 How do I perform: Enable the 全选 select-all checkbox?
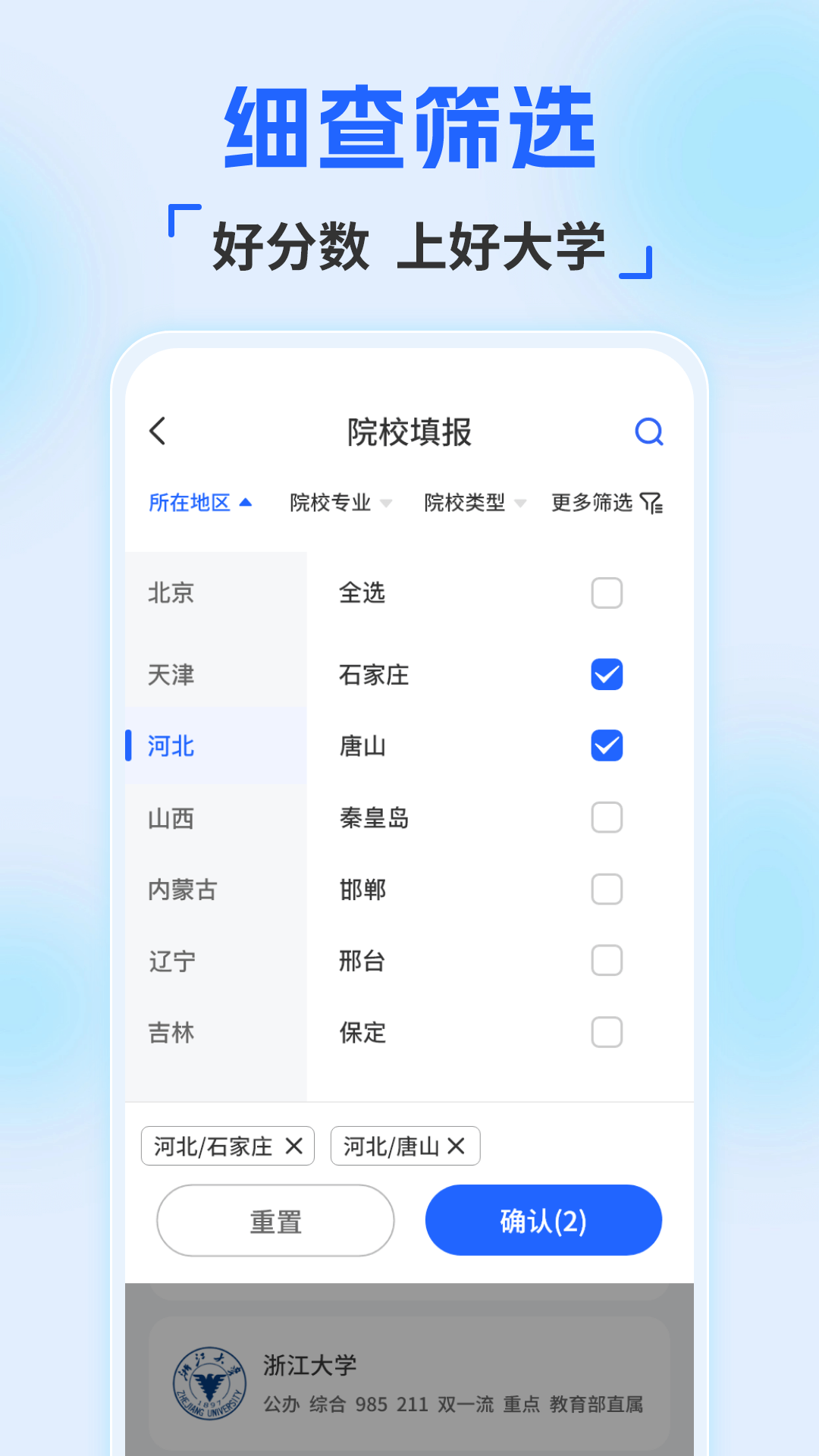tap(606, 593)
